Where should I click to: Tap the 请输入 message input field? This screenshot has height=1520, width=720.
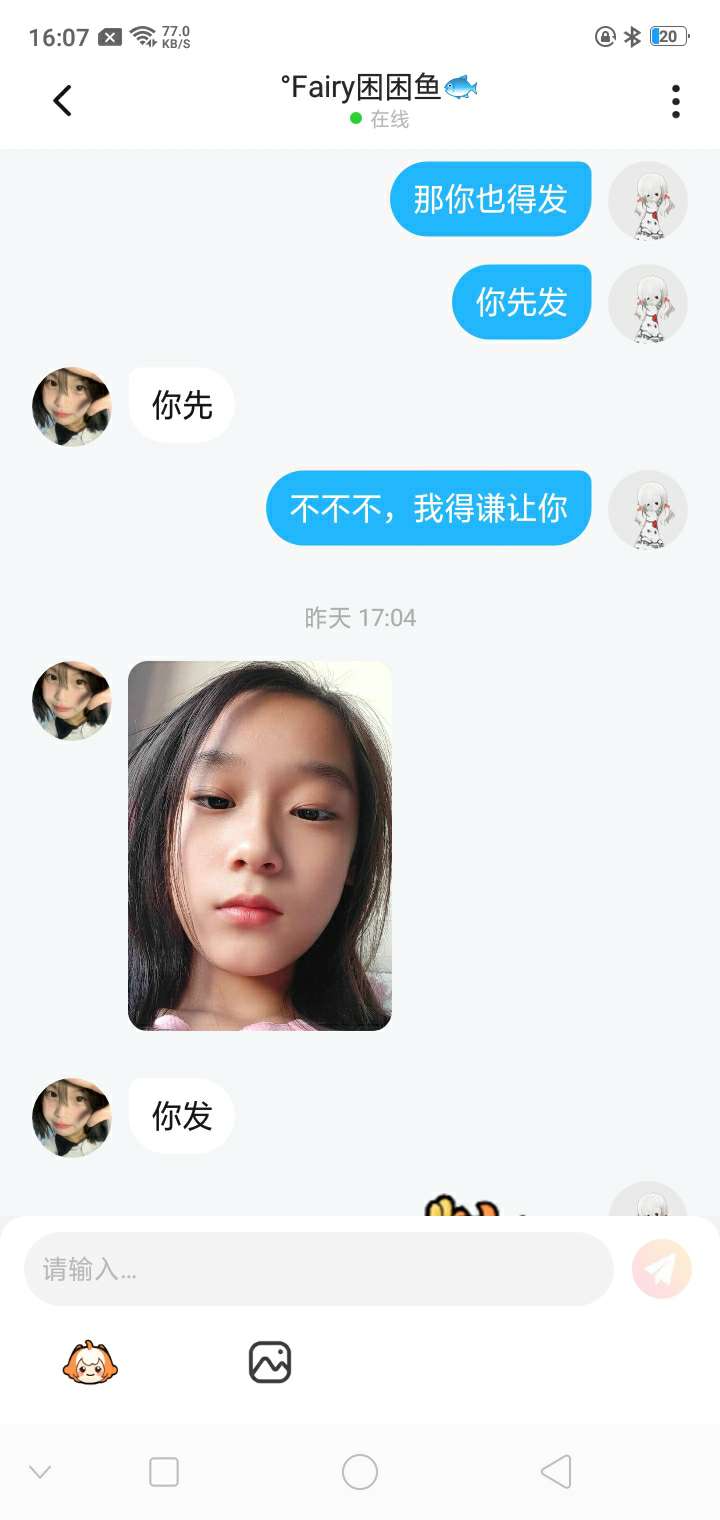(318, 1269)
